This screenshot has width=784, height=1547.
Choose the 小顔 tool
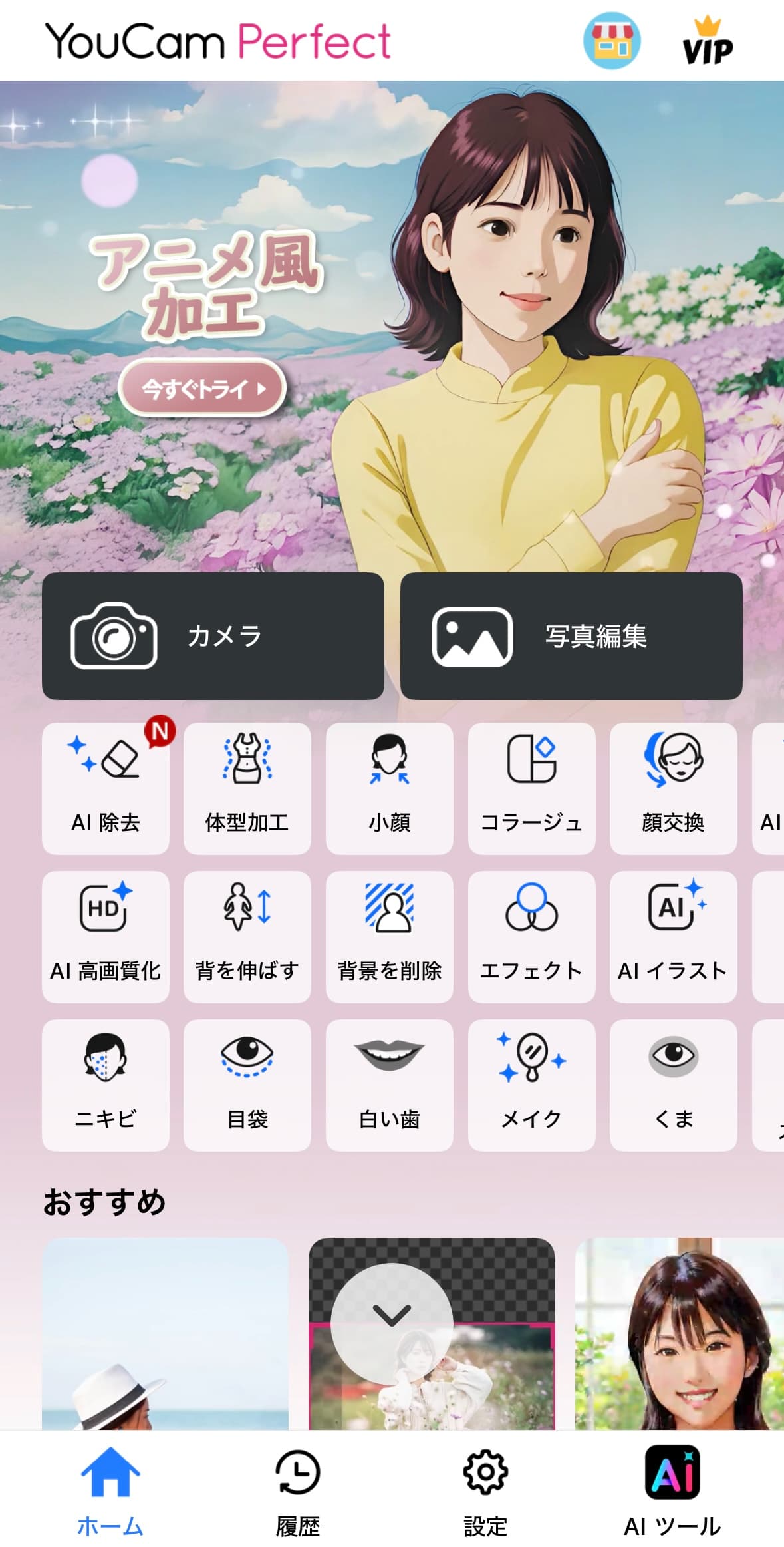point(389,788)
